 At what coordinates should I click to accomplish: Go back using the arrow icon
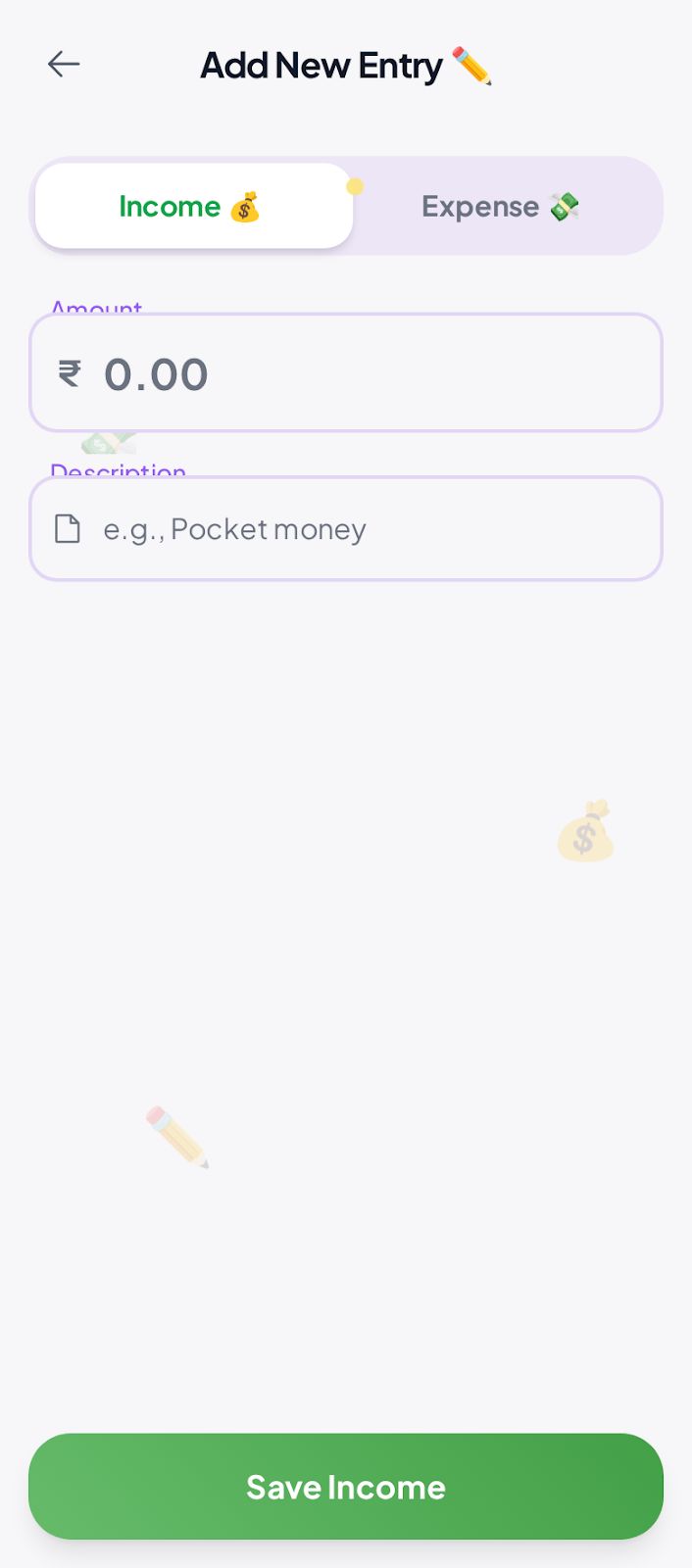[x=64, y=65]
